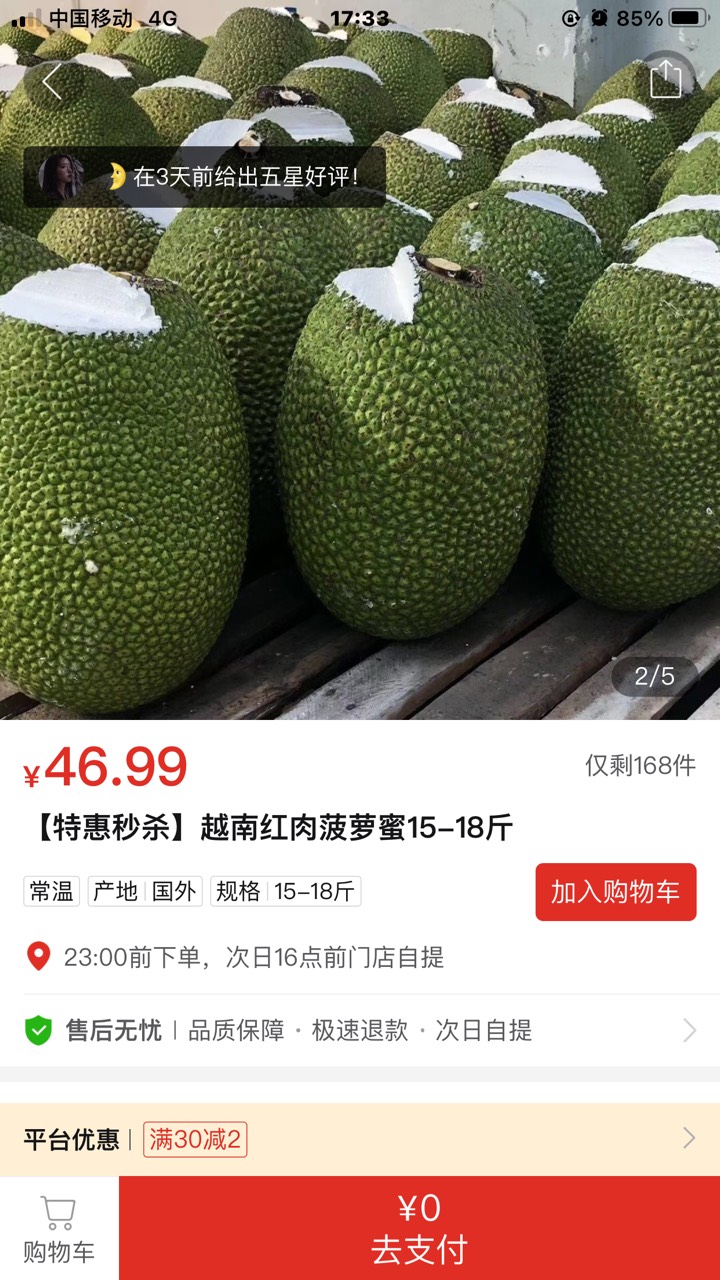
Task: View the jackfruit product photo full screen
Action: pyautogui.click(x=360, y=450)
